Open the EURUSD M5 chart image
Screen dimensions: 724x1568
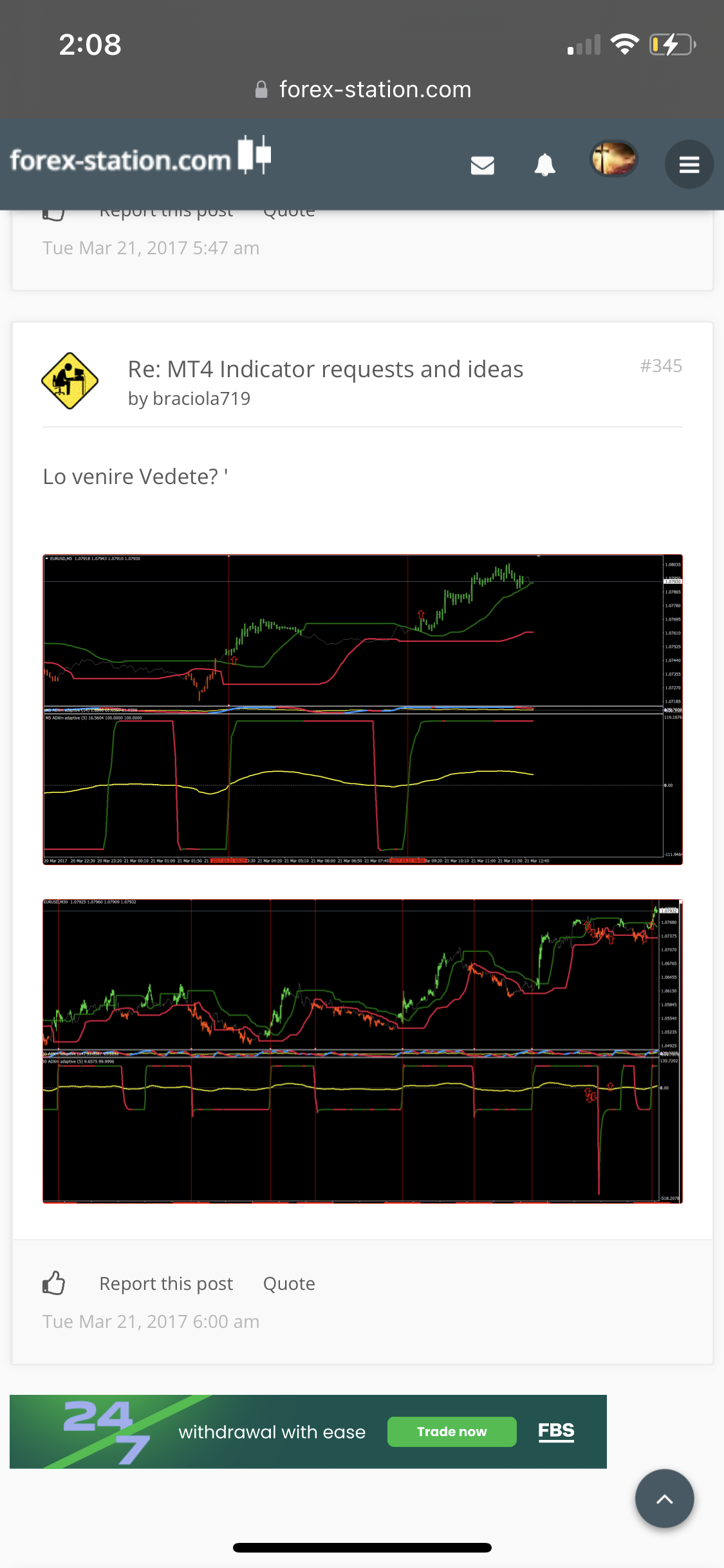pos(362,709)
